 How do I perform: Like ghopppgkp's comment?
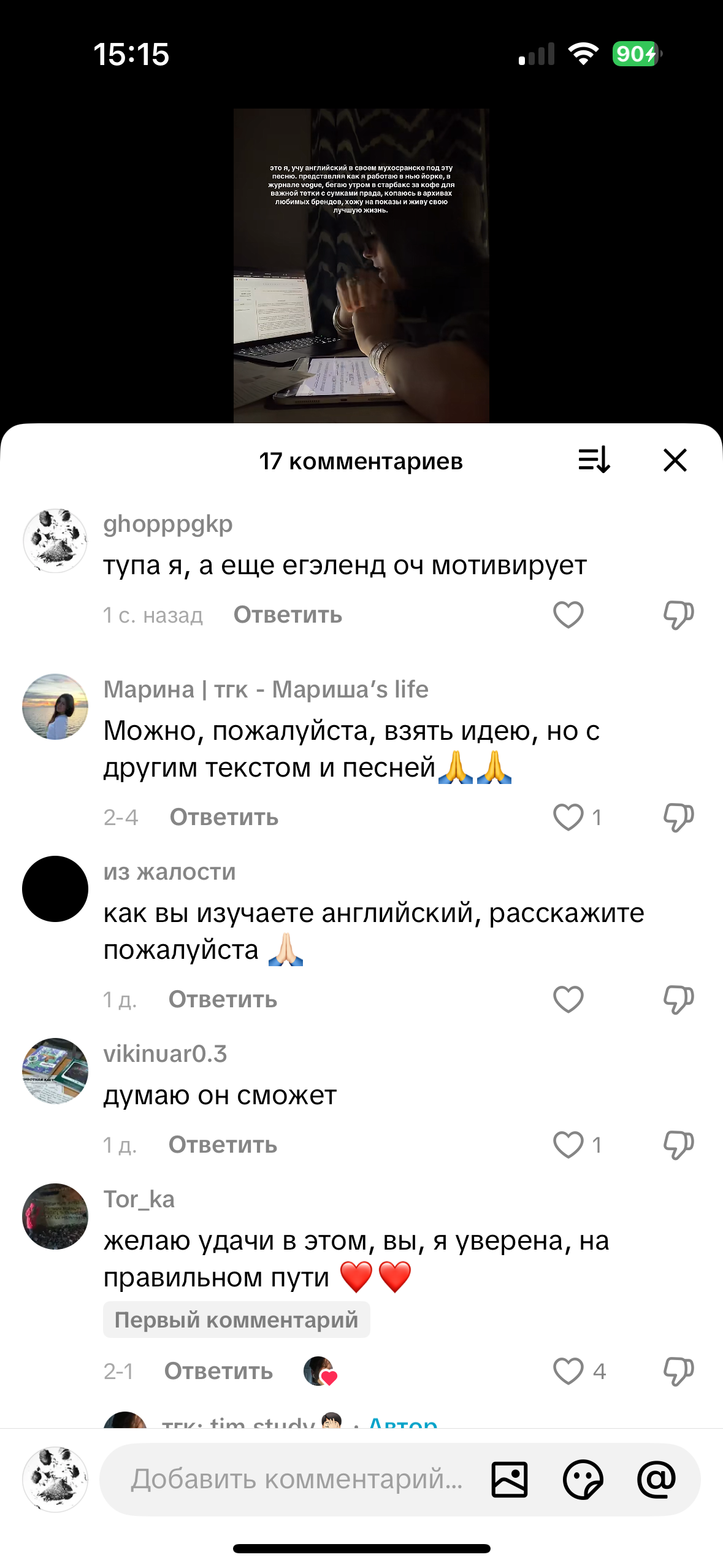568,615
